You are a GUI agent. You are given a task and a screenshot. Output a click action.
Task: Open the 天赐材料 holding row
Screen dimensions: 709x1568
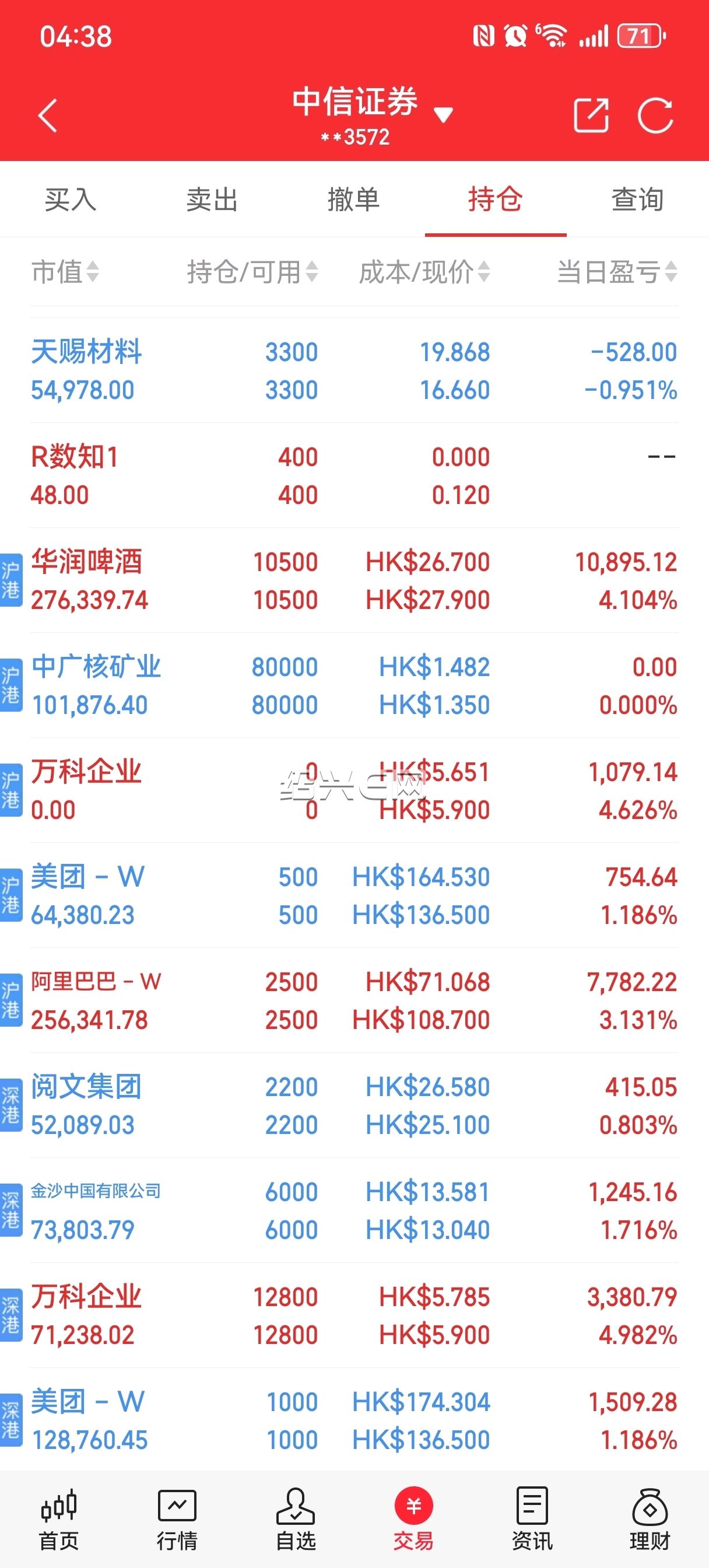coord(354,370)
